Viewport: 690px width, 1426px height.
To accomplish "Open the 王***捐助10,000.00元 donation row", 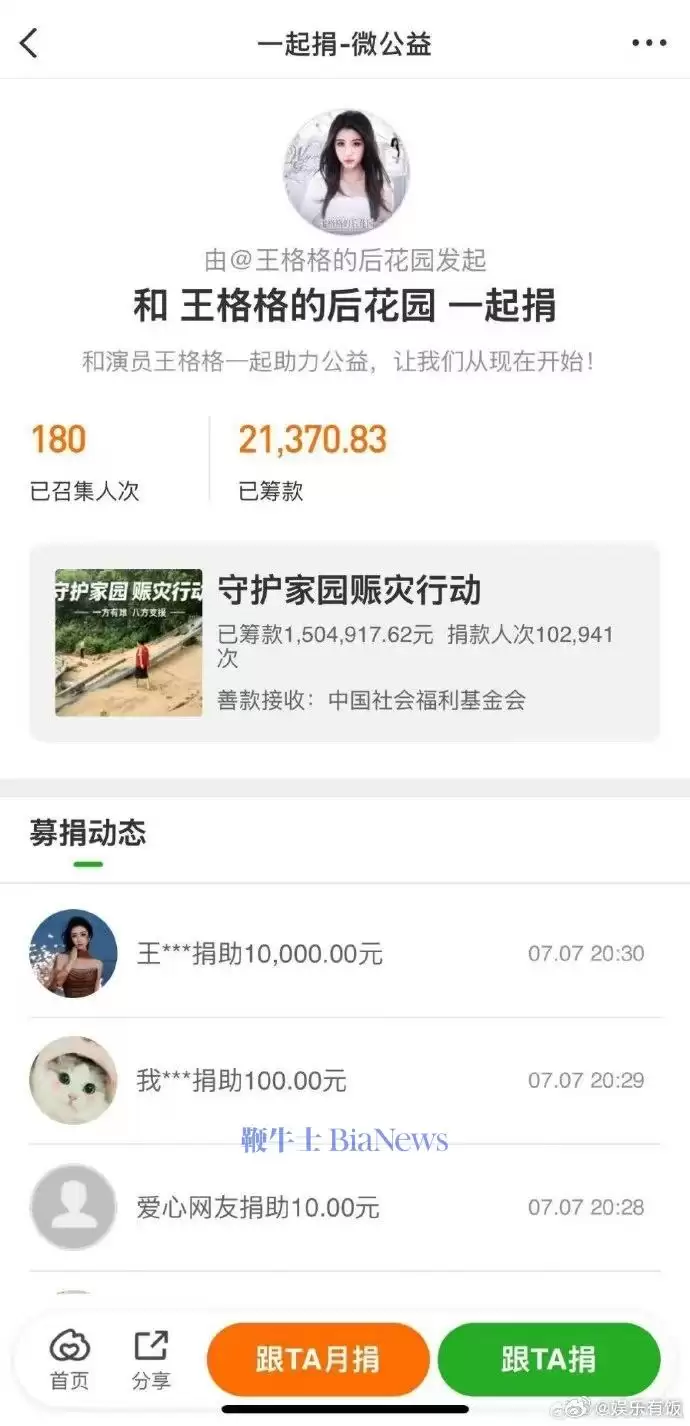I will [x=345, y=953].
